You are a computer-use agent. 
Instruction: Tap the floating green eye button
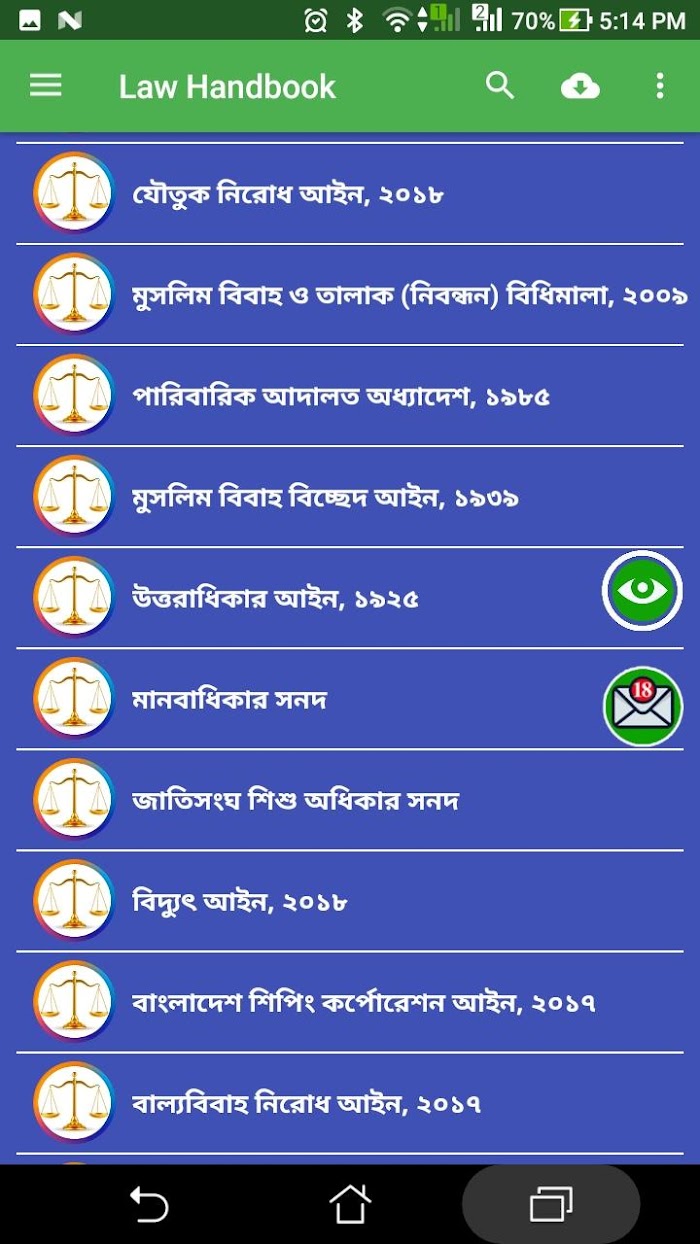[642, 591]
